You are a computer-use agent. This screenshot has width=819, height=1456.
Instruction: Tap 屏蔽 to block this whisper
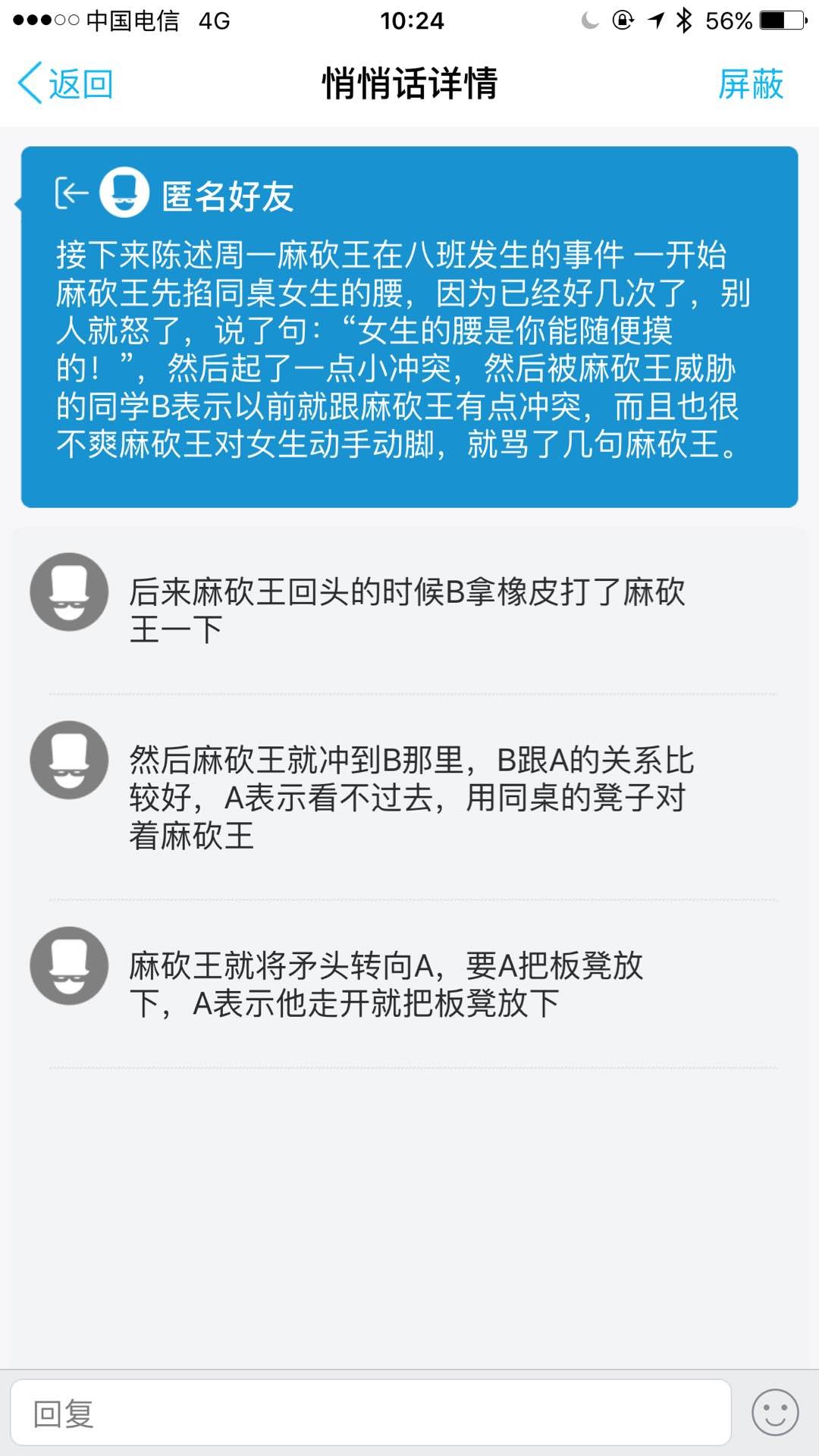[x=750, y=83]
